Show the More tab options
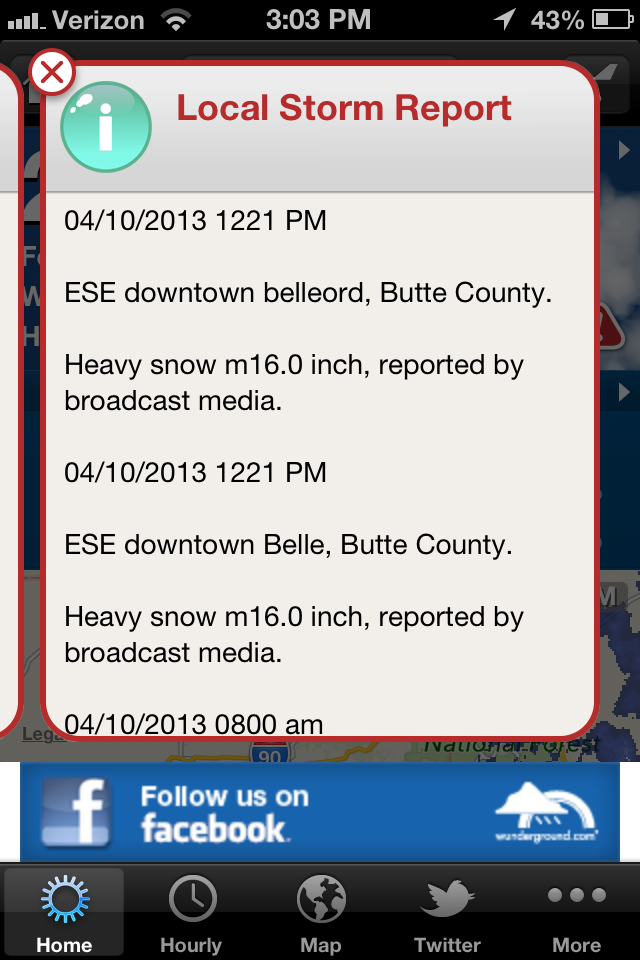 576,913
